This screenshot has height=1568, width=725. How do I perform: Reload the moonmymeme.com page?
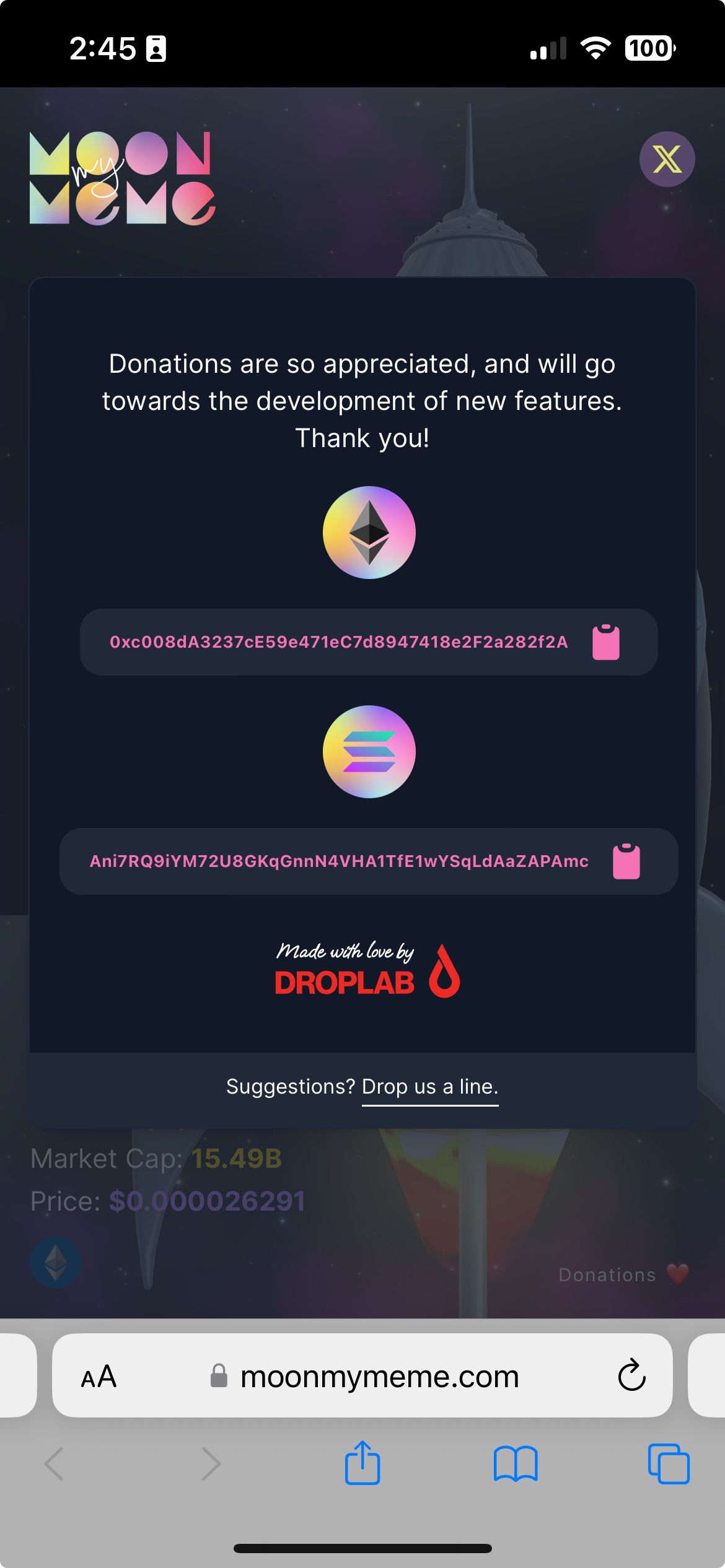[631, 1377]
